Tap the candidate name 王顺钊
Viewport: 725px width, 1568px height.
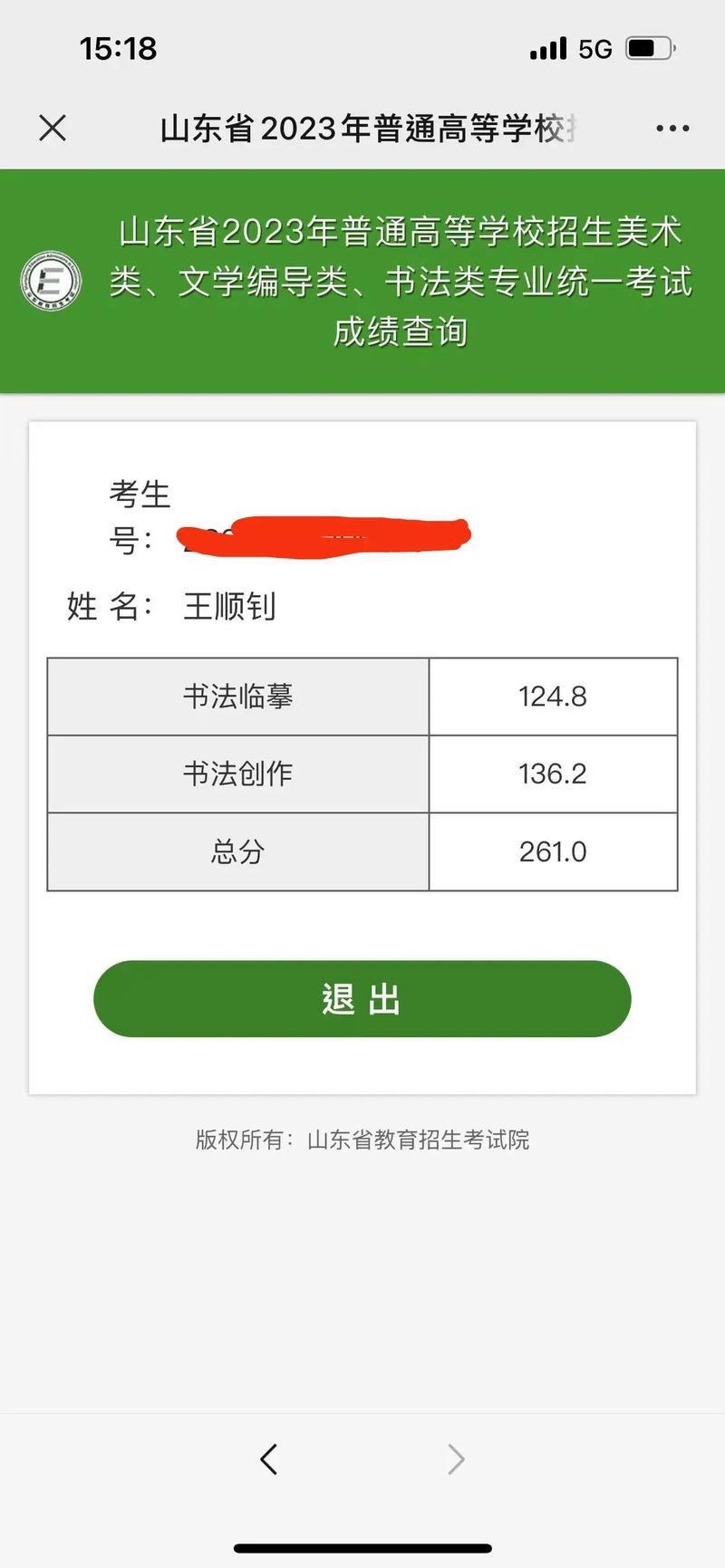pyautogui.click(x=229, y=607)
